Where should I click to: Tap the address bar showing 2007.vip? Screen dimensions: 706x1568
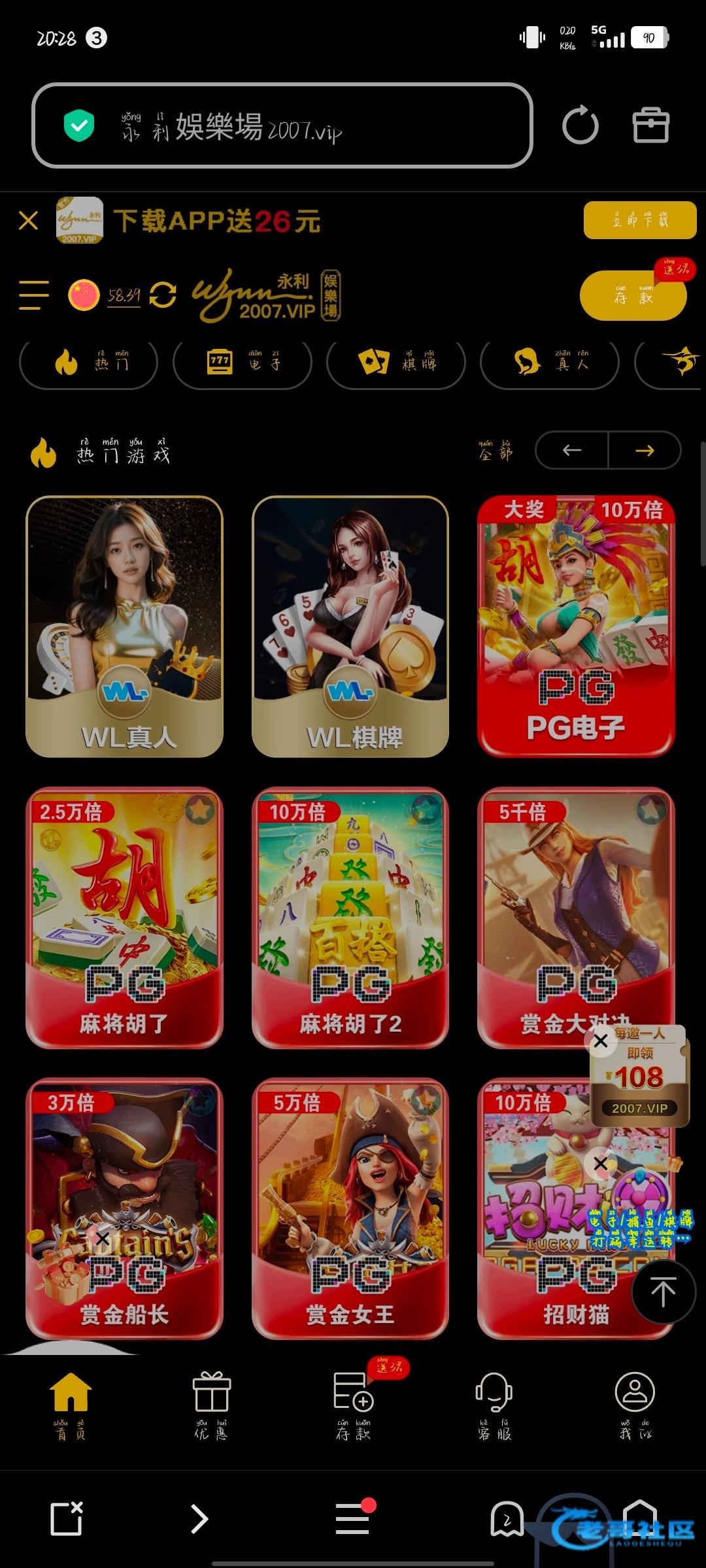[281, 126]
